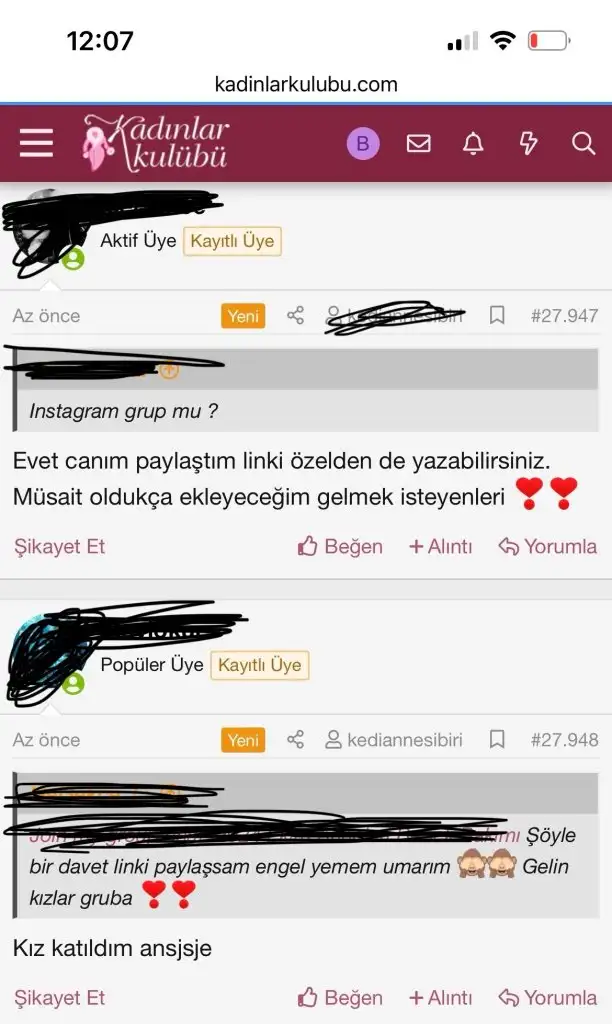612x1024 pixels.
Task: Open the private messages inbox
Action: click(x=418, y=144)
